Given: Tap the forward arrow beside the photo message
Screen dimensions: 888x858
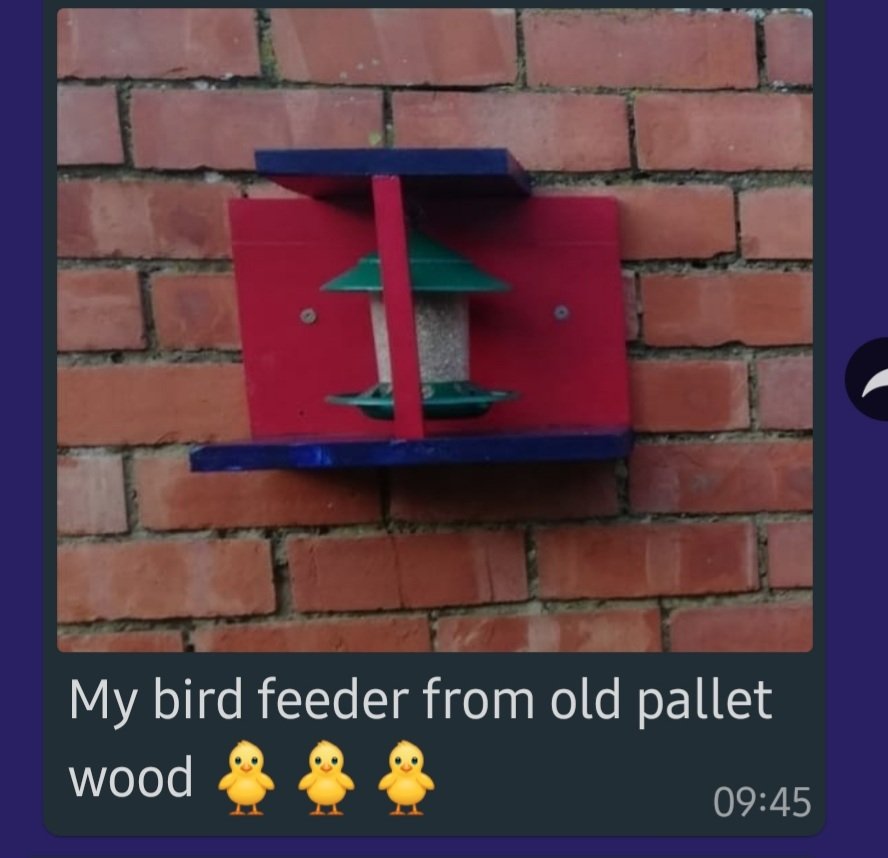Looking at the screenshot, I should (x=870, y=379).
